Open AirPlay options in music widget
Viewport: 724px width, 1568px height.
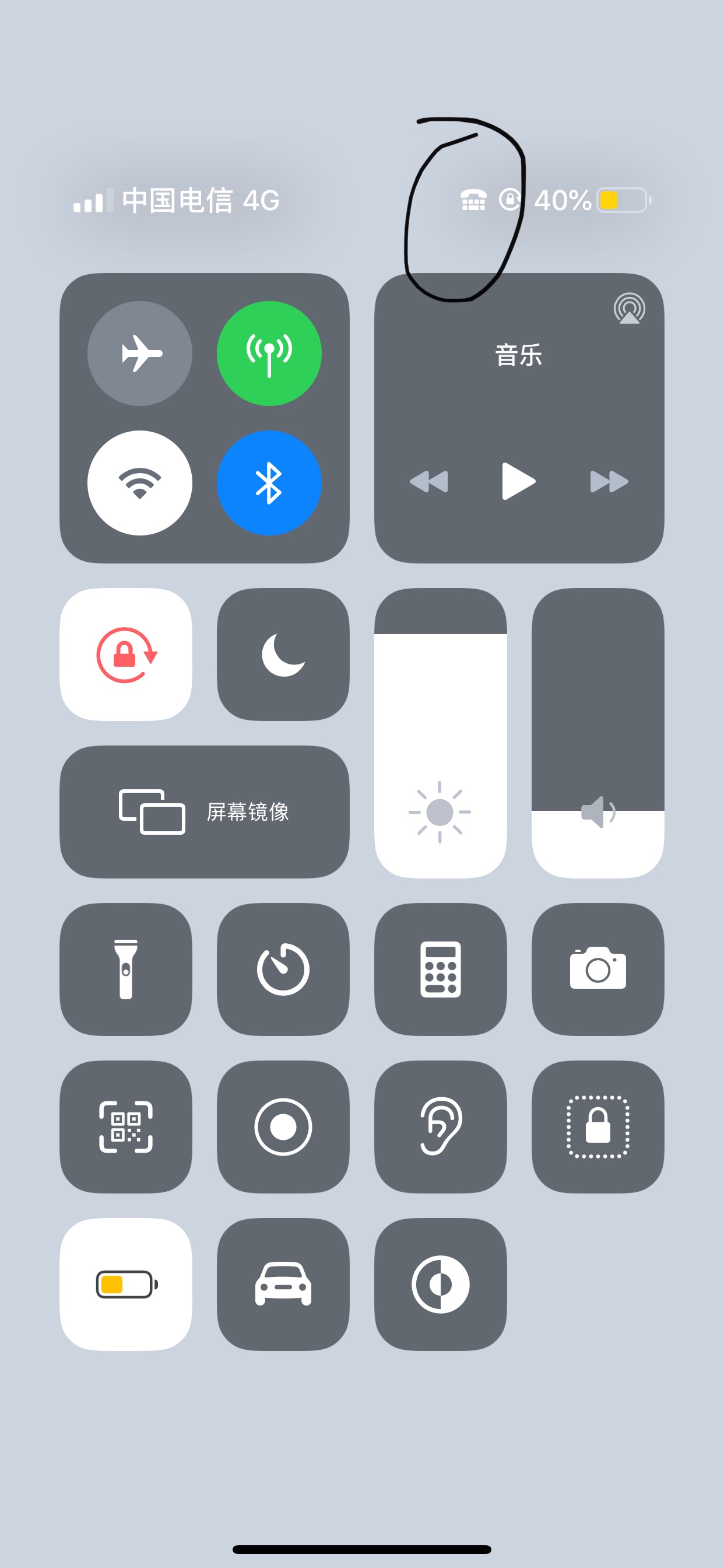tap(629, 309)
